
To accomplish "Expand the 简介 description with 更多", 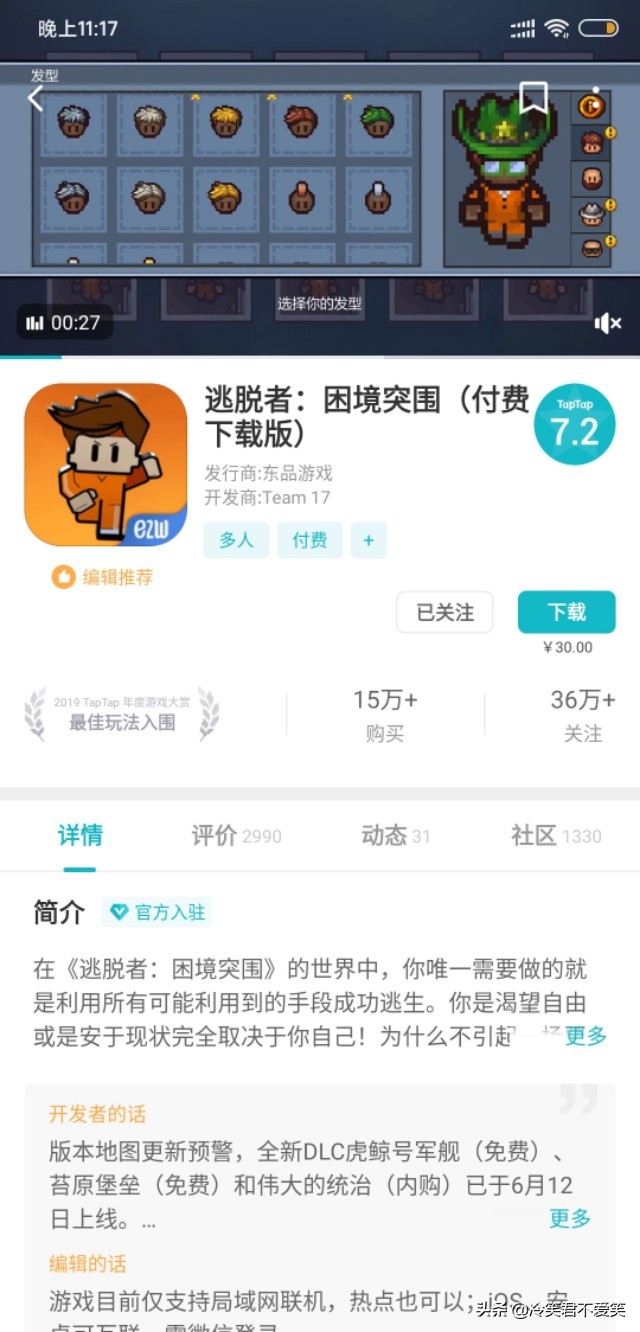I will tap(585, 1036).
